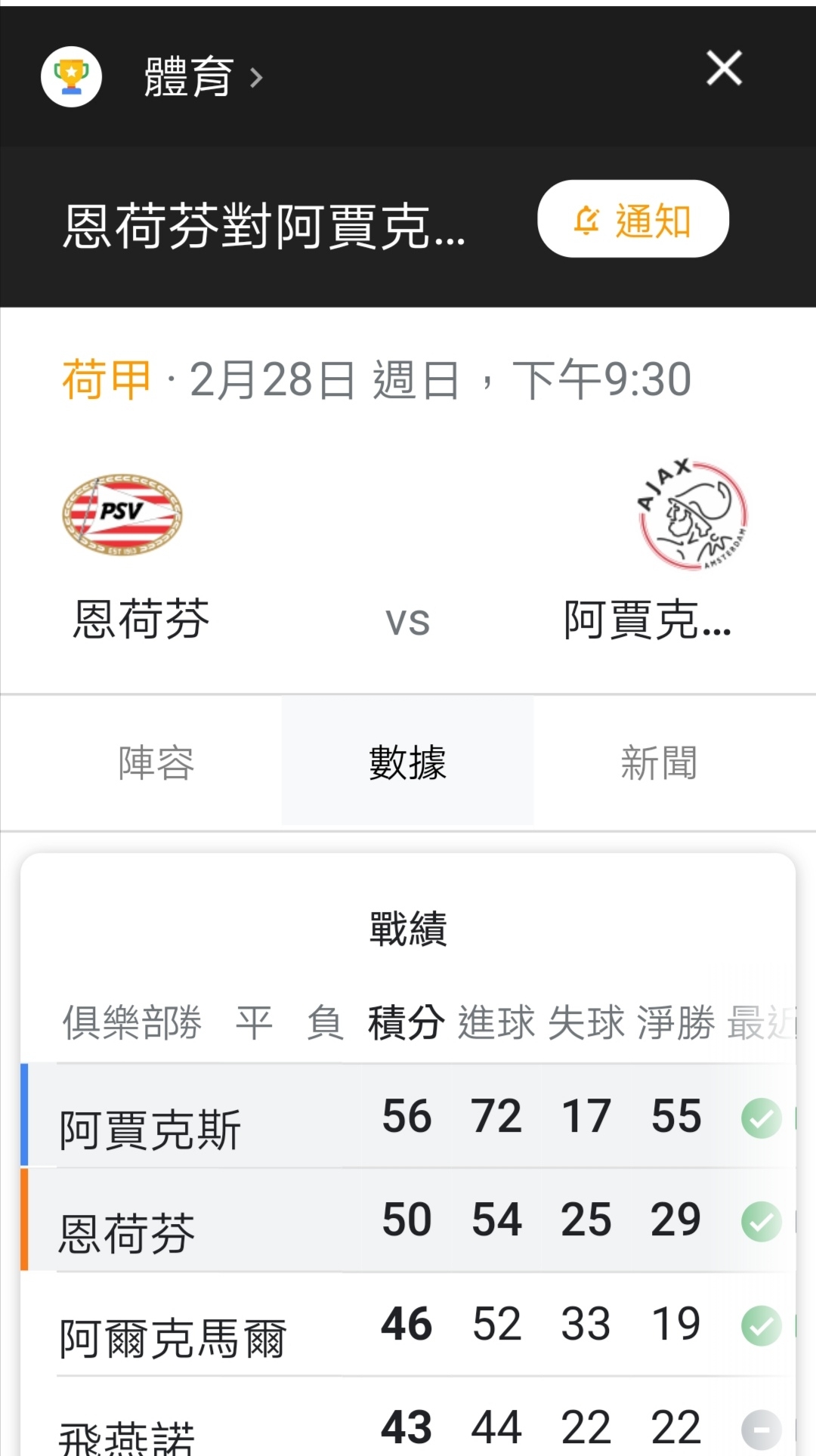816x1456 pixels.
Task: Open 恩荷芬 row in the standings
Action: click(x=408, y=1220)
